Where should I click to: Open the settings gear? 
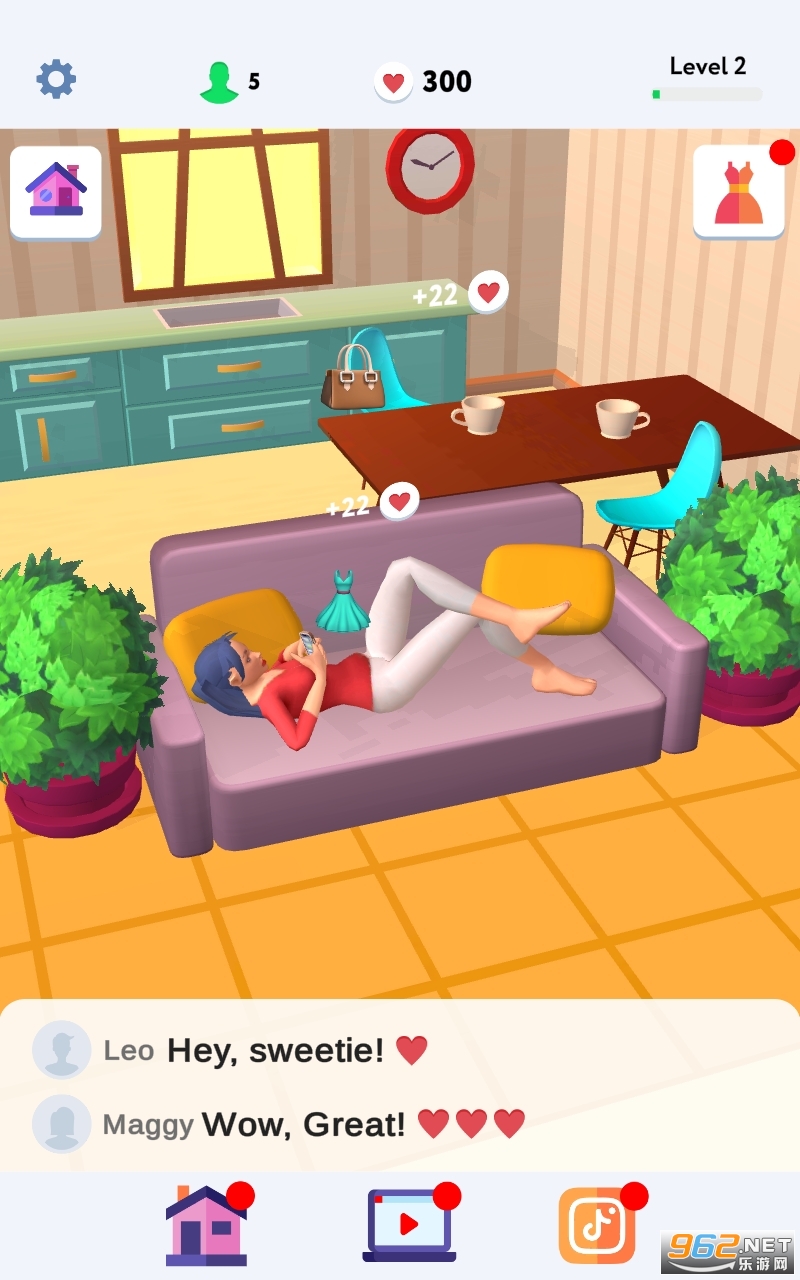tap(56, 79)
